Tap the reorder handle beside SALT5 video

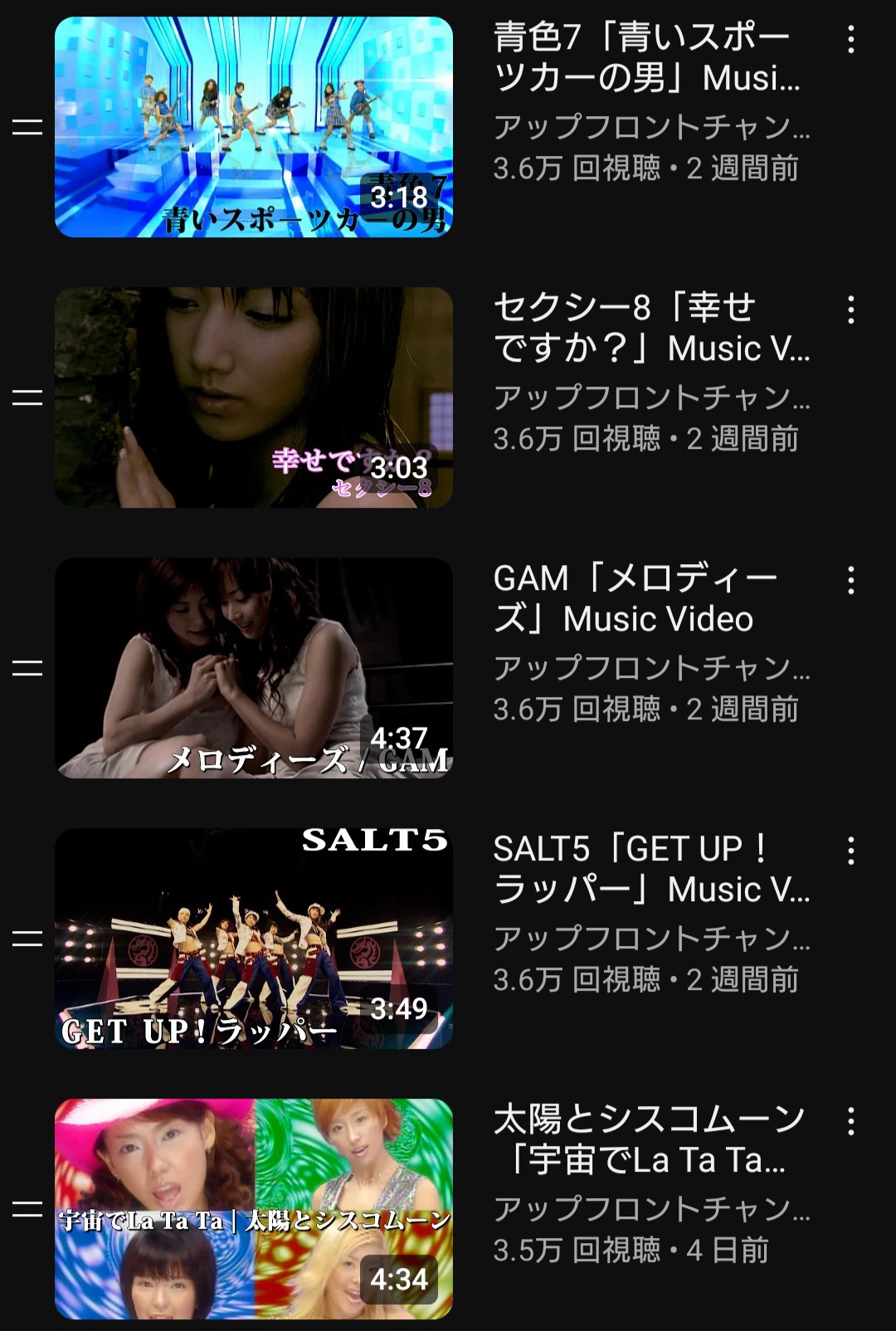[27, 939]
